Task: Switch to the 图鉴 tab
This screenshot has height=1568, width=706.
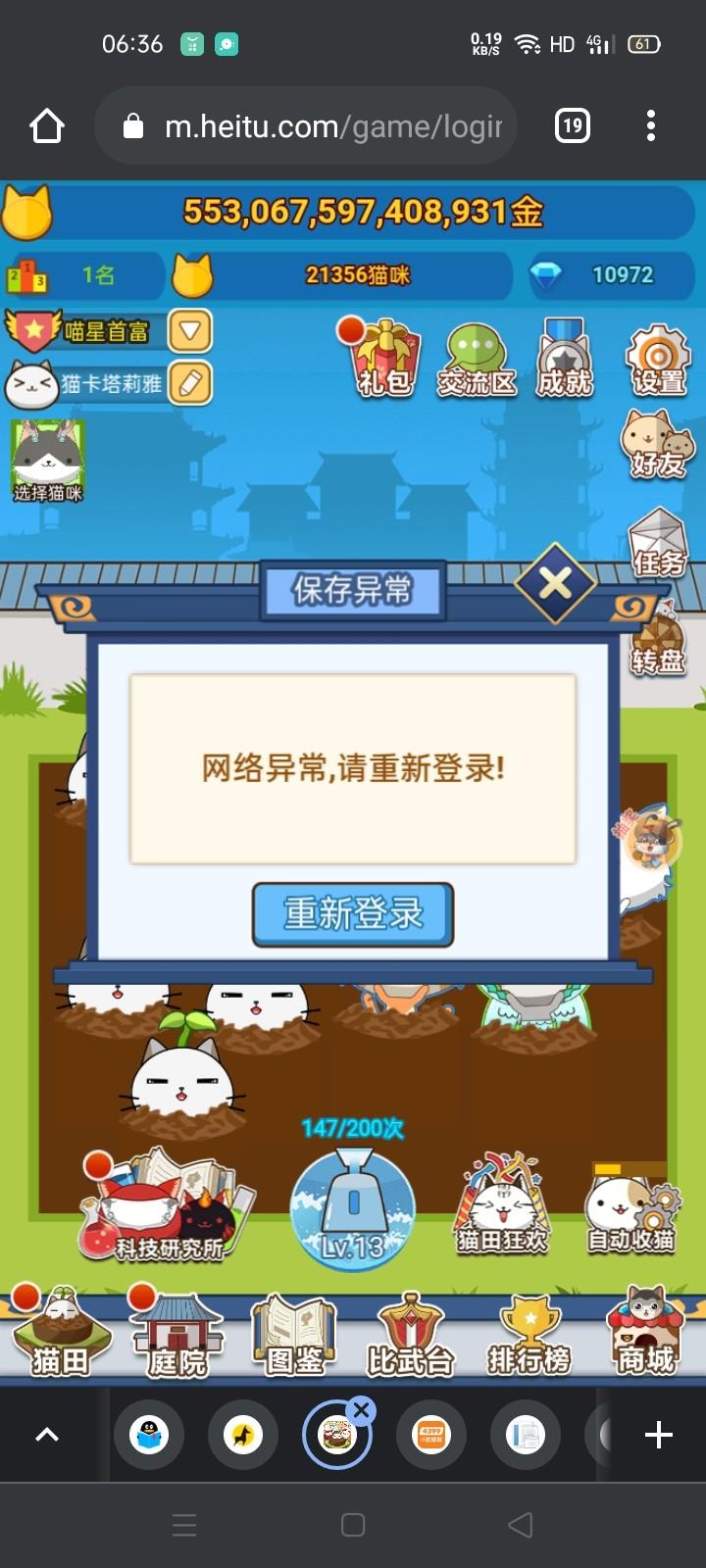Action: (294, 1335)
